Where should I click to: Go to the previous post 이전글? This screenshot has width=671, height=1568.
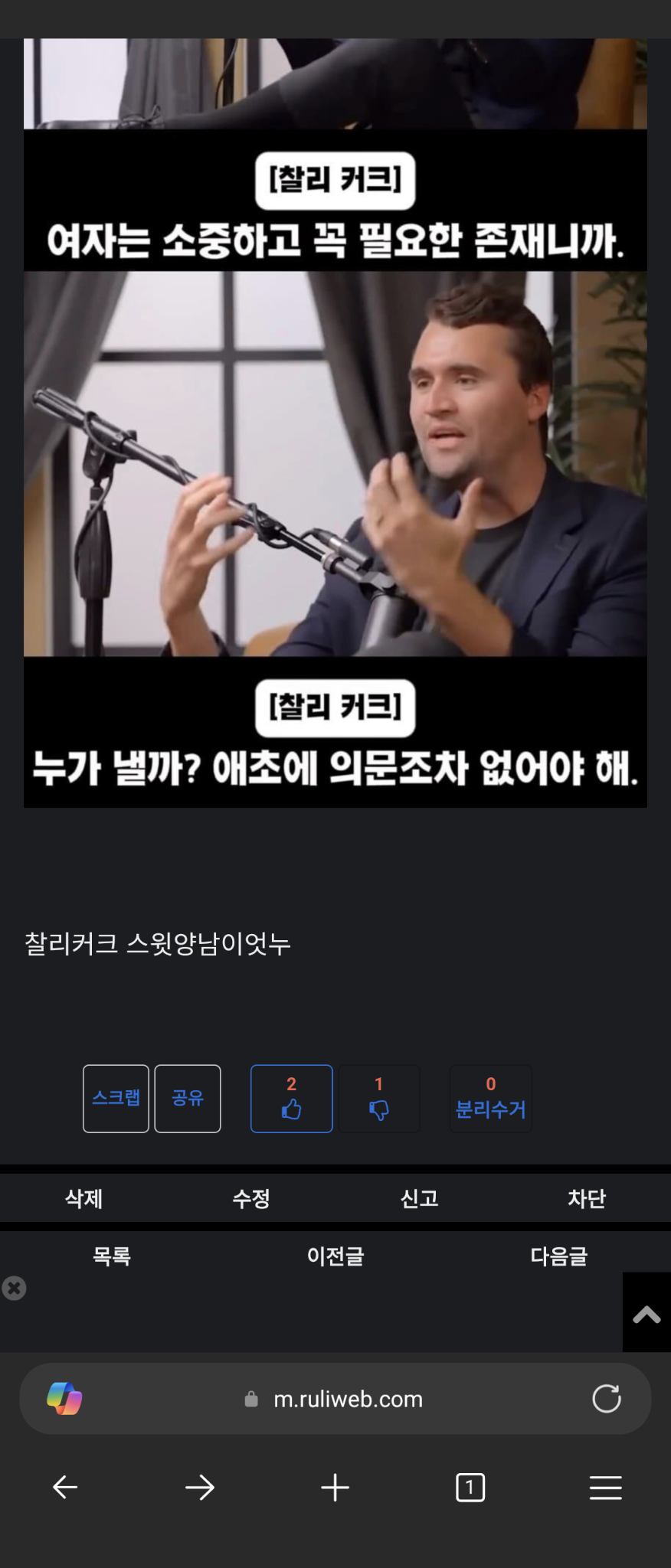(x=335, y=1256)
